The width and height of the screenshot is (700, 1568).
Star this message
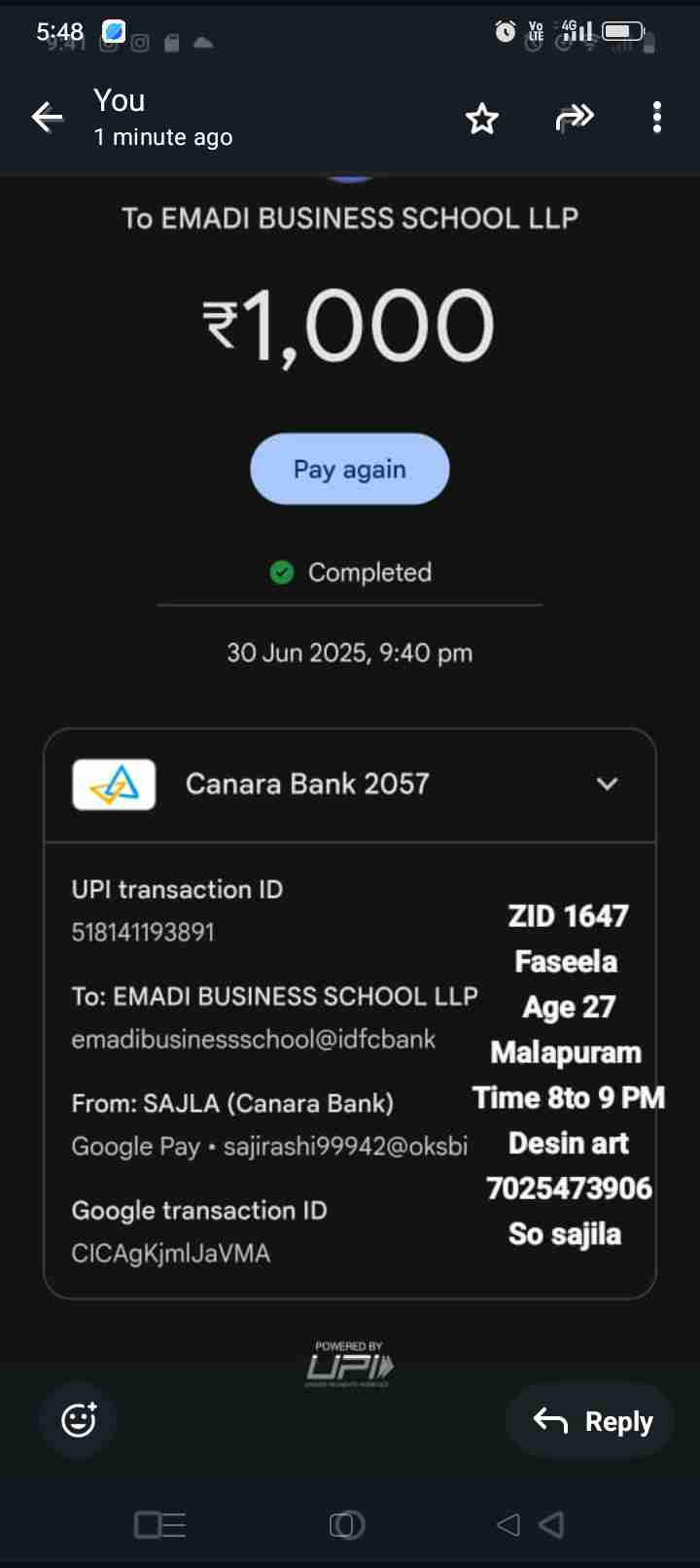(x=482, y=119)
